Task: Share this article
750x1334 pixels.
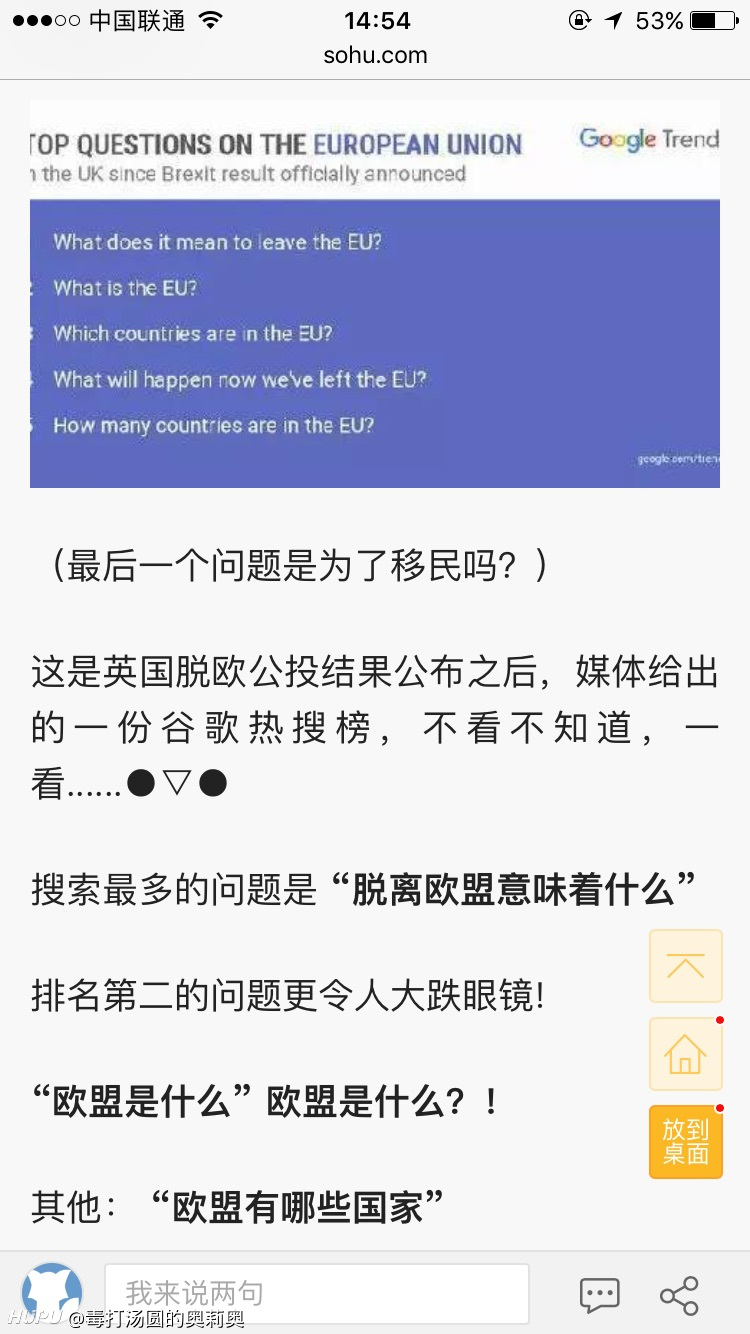Action: click(x=680, y=1296)
